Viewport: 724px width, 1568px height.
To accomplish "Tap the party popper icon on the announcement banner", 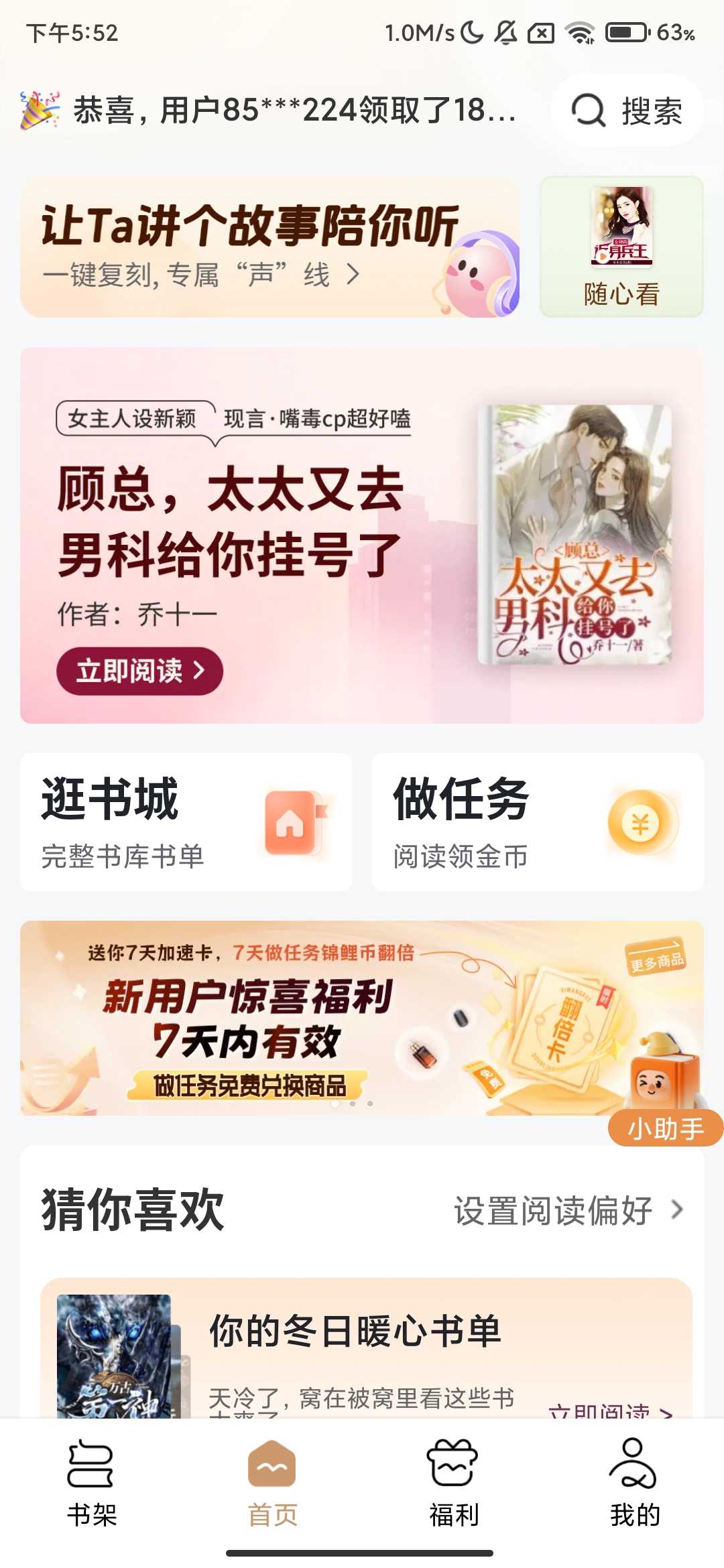I will tap(40, 111).
